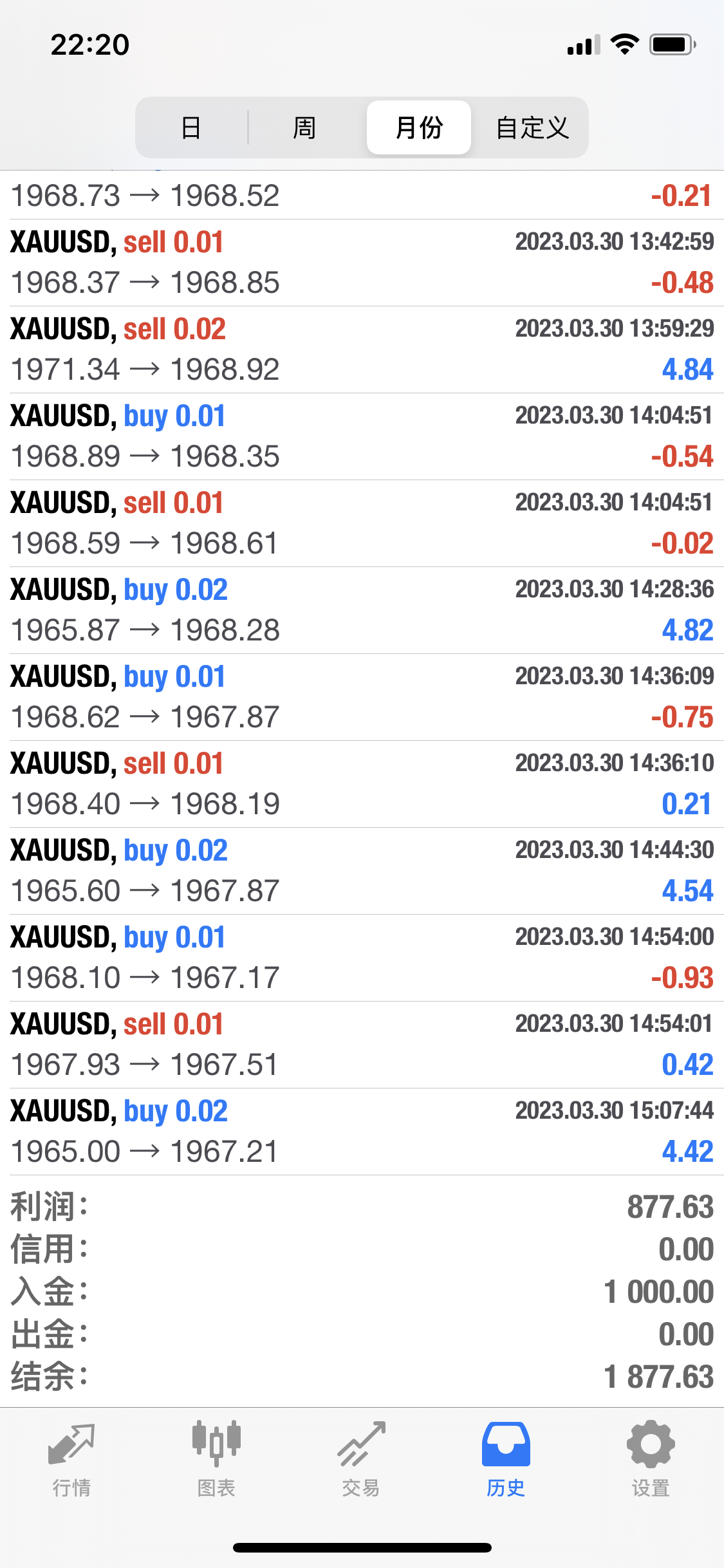The image size is (724, 1568).
Task: View details of sell 0.01 trade at 13:42:59
Action: pos(362,263)
